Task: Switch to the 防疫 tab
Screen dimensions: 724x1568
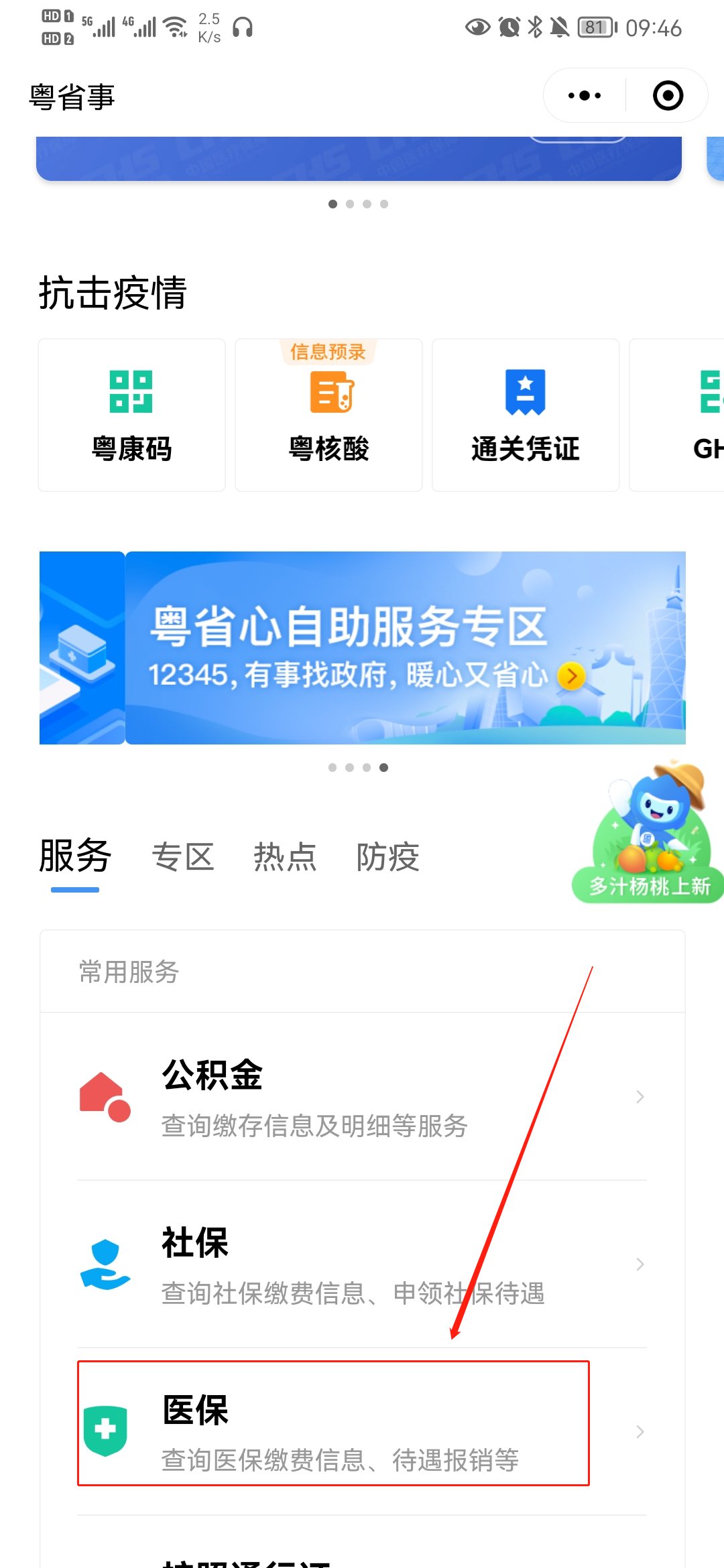Action: [x=387, y=857]
